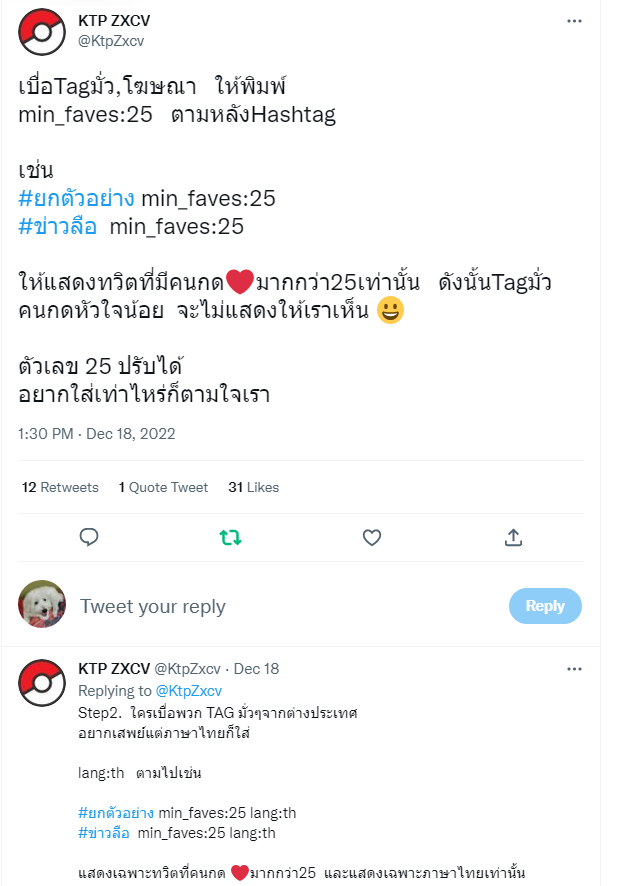This screenshot has width=617, height=886.
Task: Tap the reply speech bubble icon
Action: pyautogui.click(x=89, y=537)
